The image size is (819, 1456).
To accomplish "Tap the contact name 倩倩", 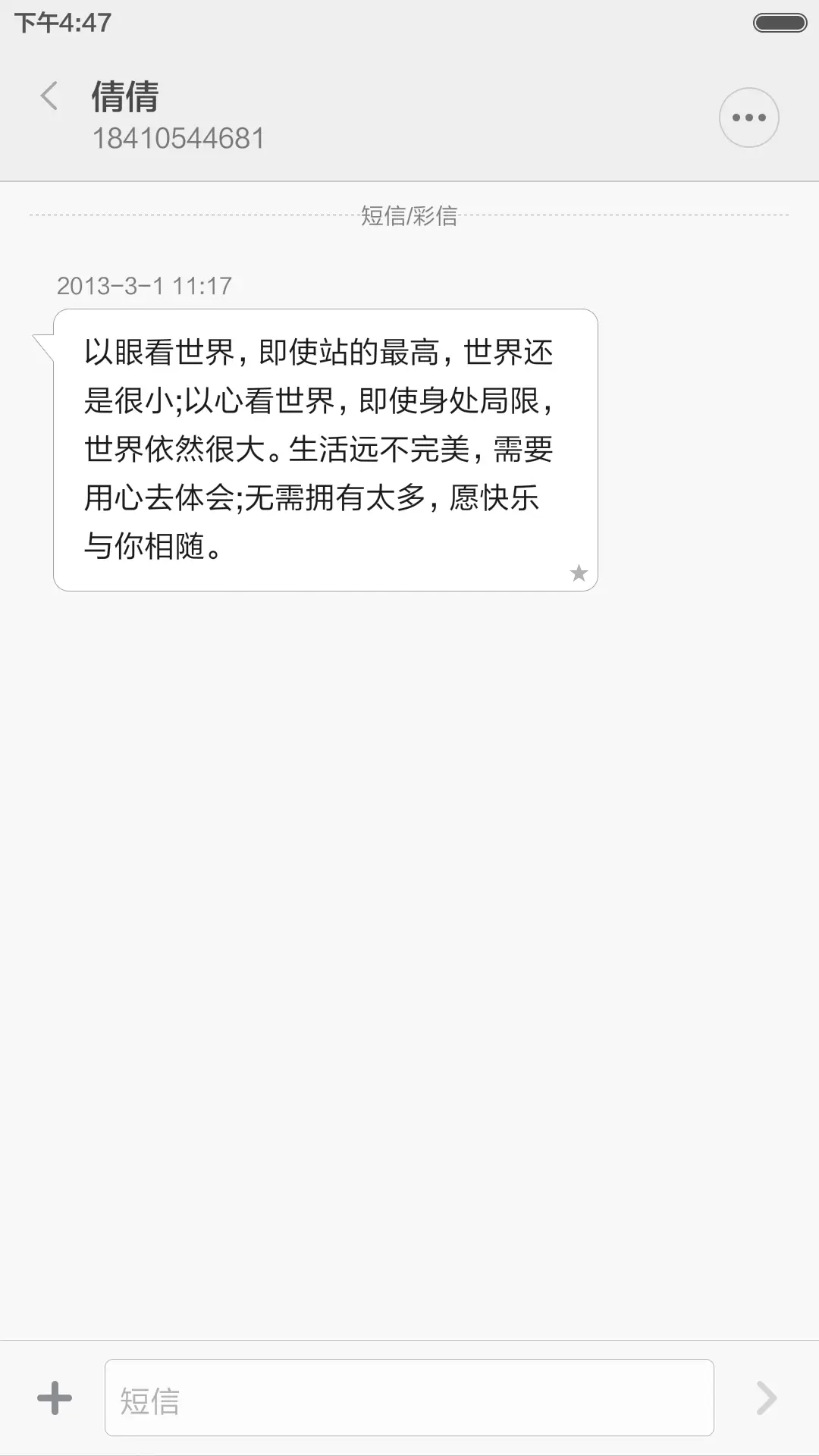I will pyautogui.click(x=124, y=99).
